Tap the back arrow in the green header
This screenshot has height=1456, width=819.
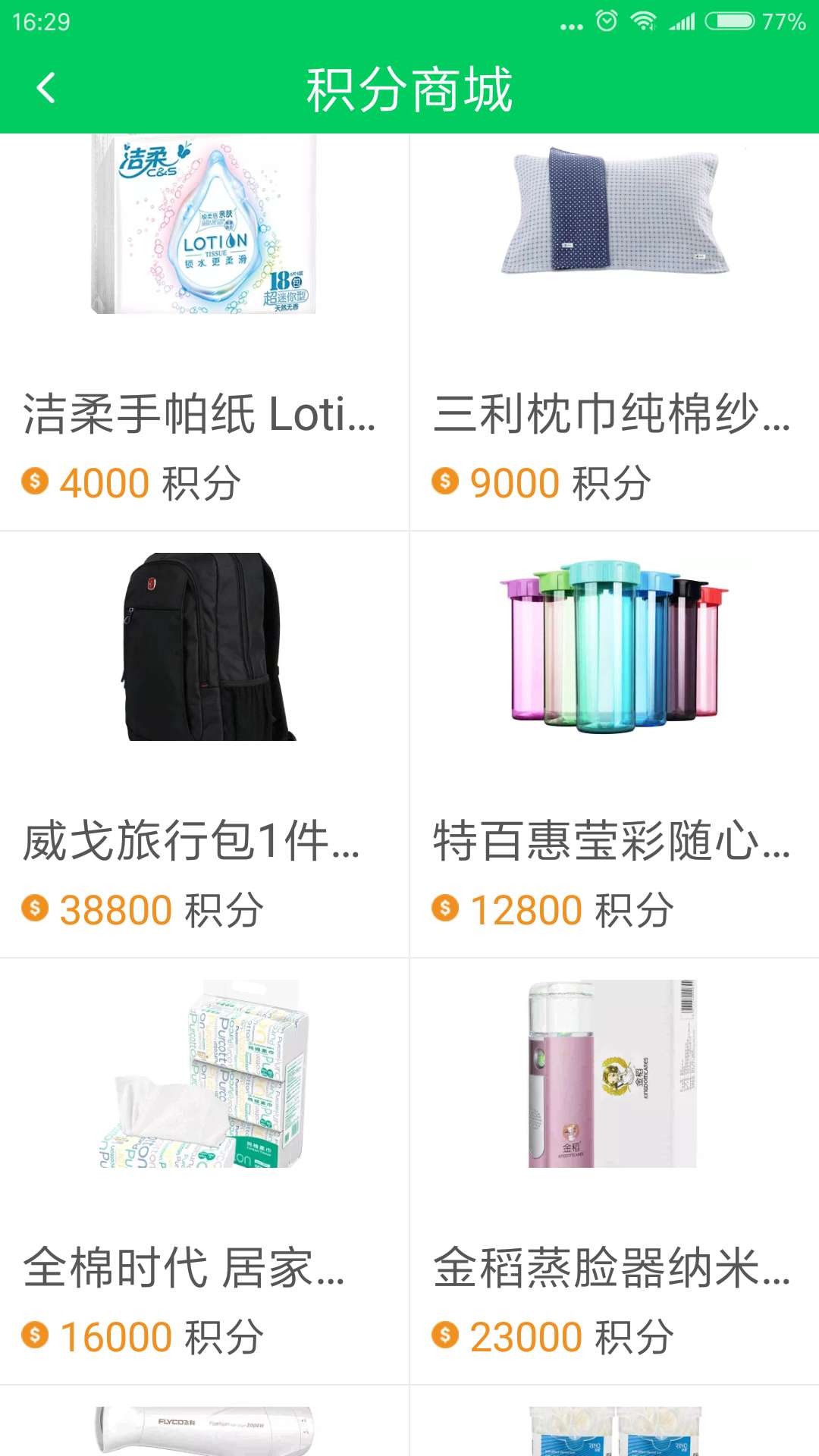tap(45, 89)
